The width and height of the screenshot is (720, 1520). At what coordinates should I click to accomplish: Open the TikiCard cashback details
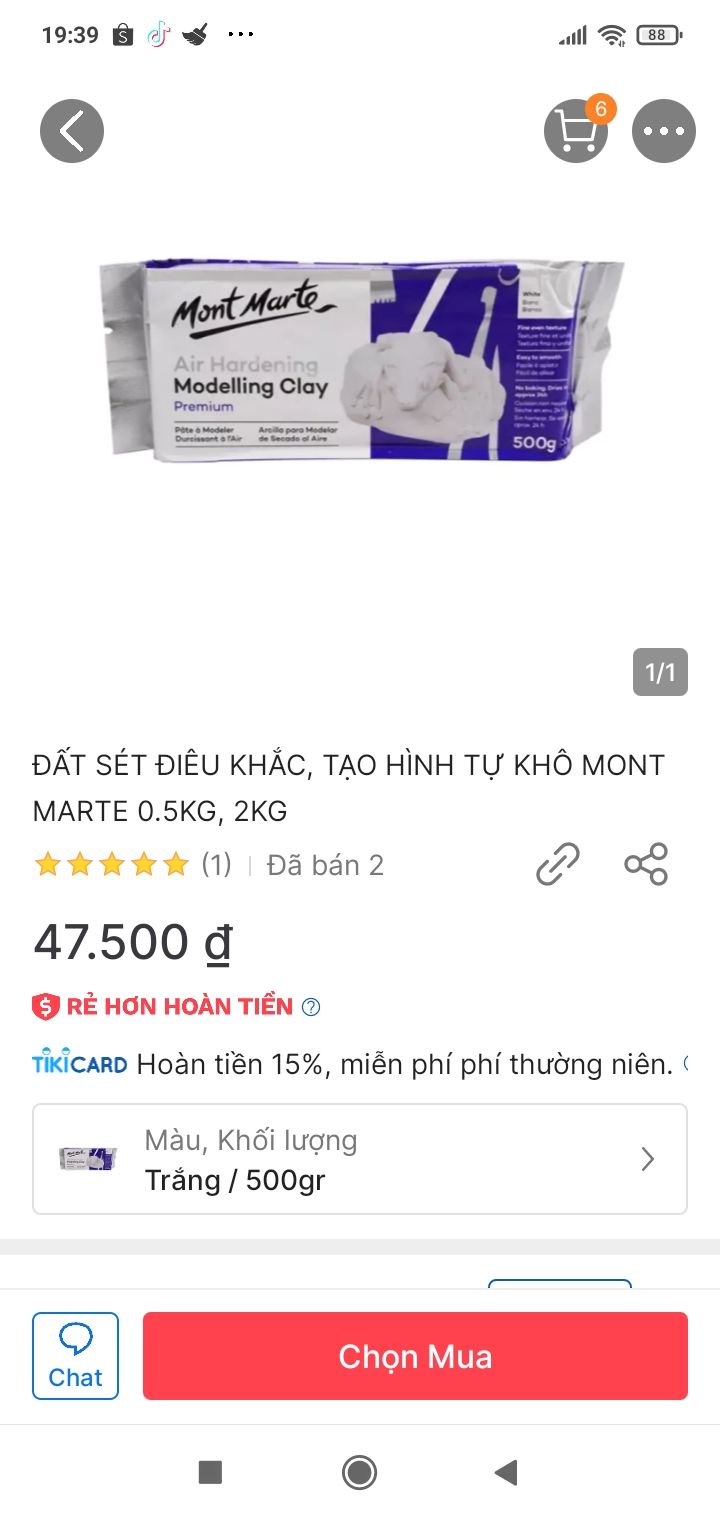(x=77, y=1064)
